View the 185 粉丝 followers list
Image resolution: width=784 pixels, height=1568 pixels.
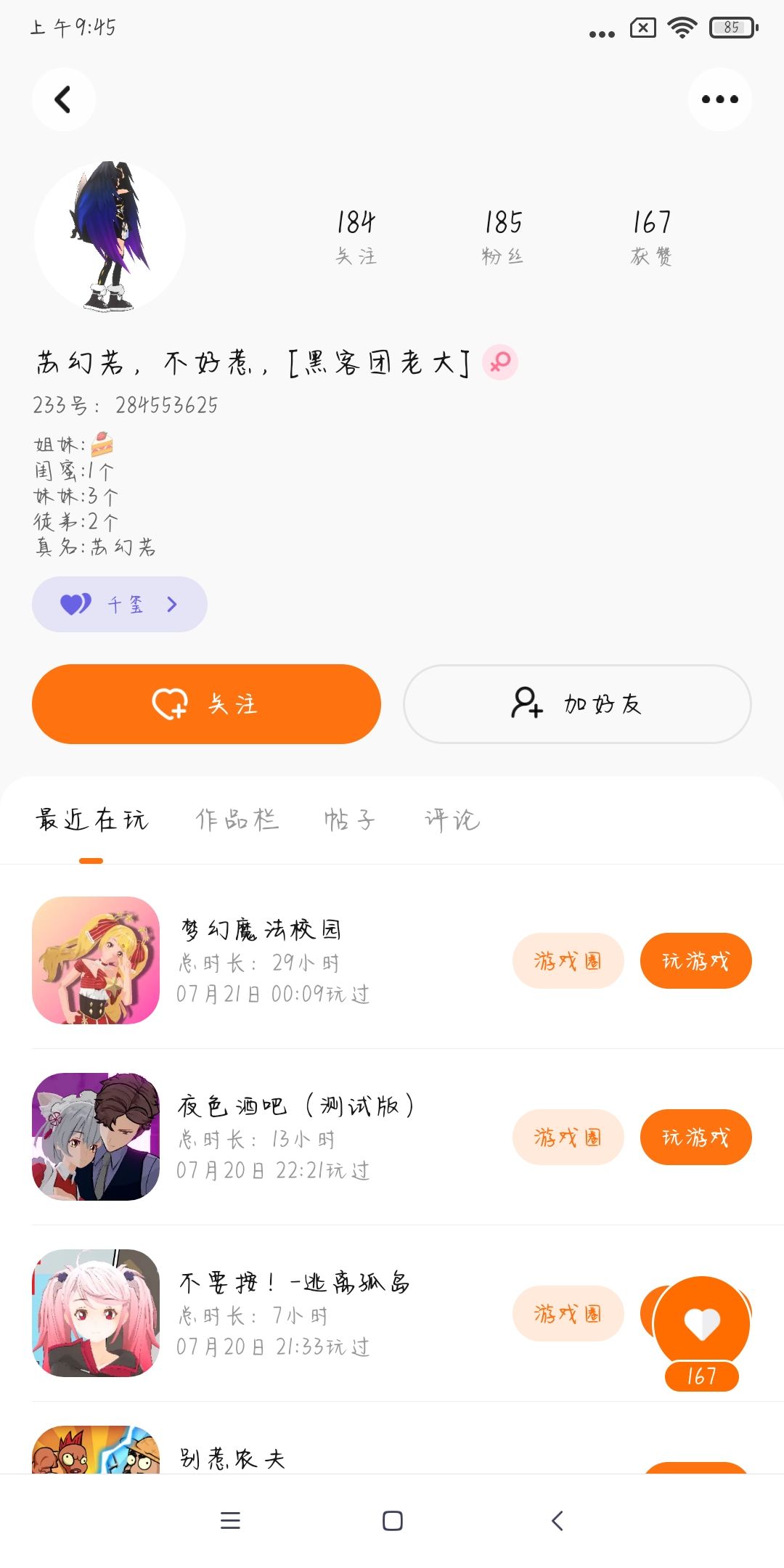pos(502,236)
